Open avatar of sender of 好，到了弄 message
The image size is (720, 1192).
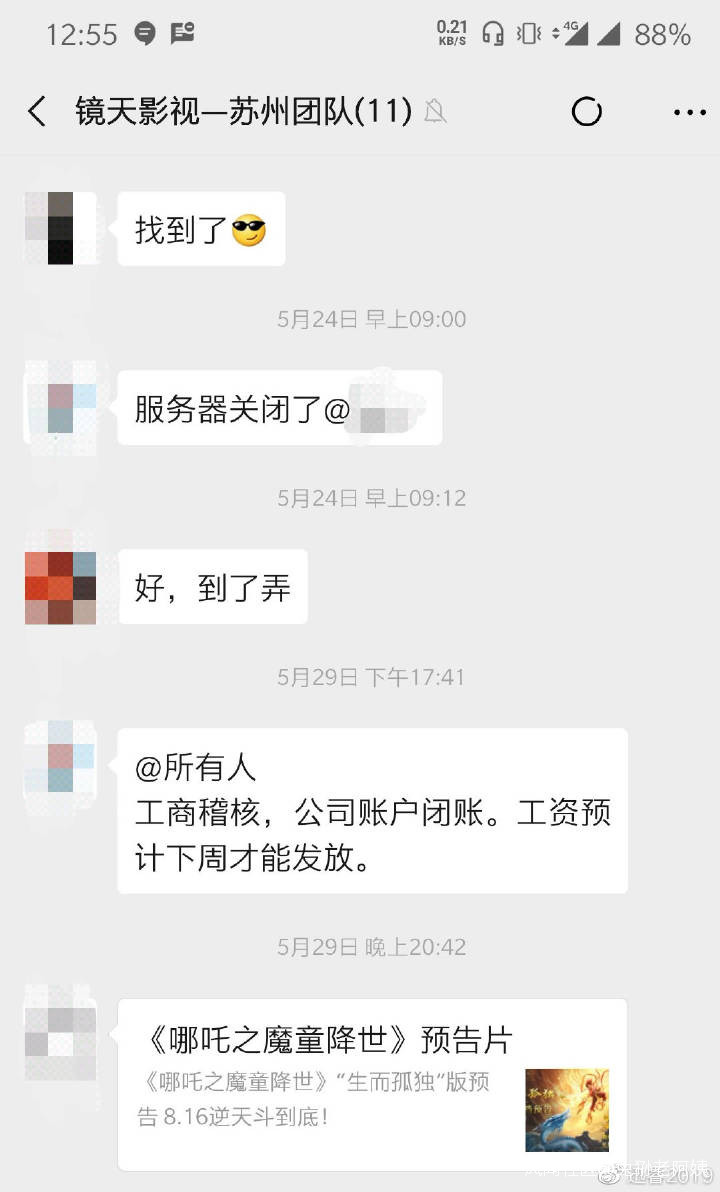(x=60, y=587)
